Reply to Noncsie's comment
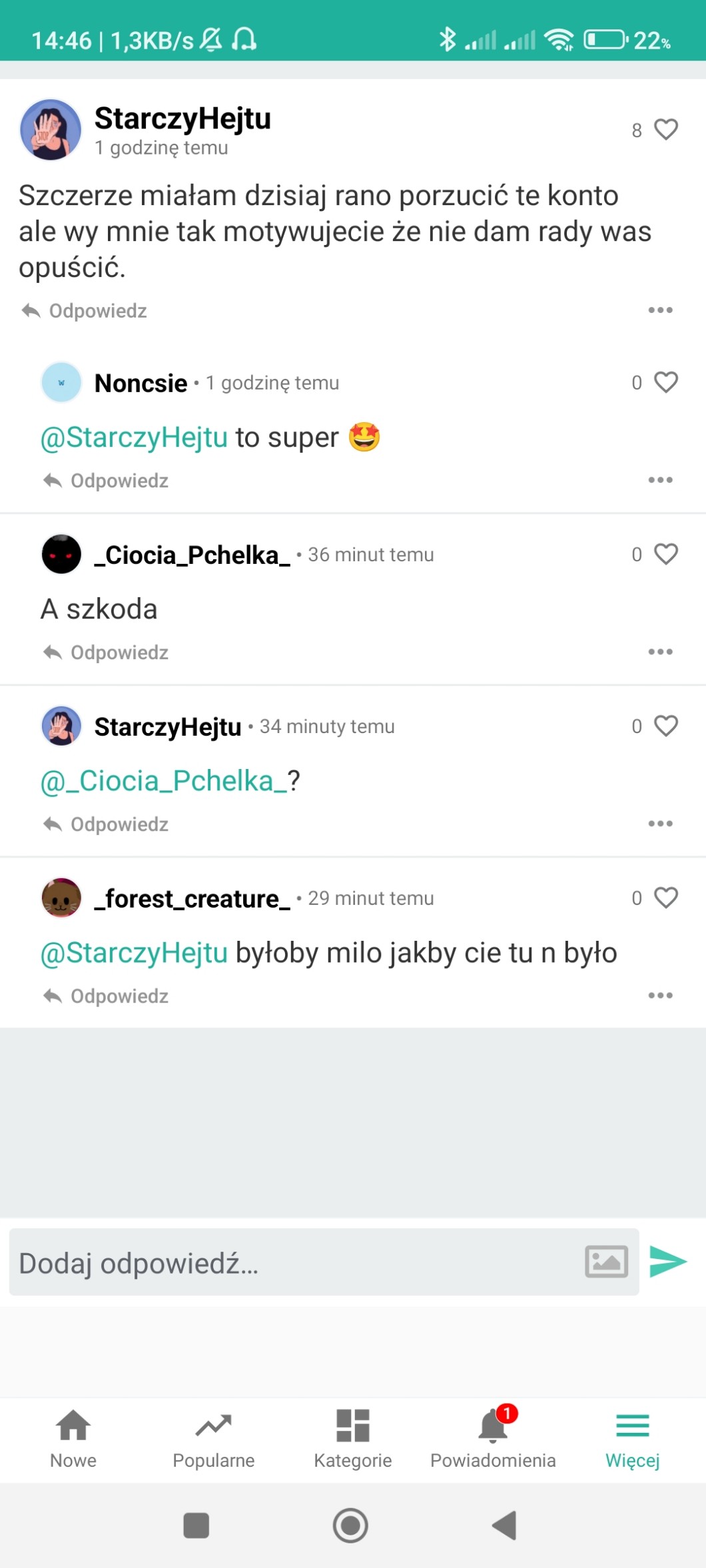This screenshot has width=706, height=1568. tap(106, 481)
